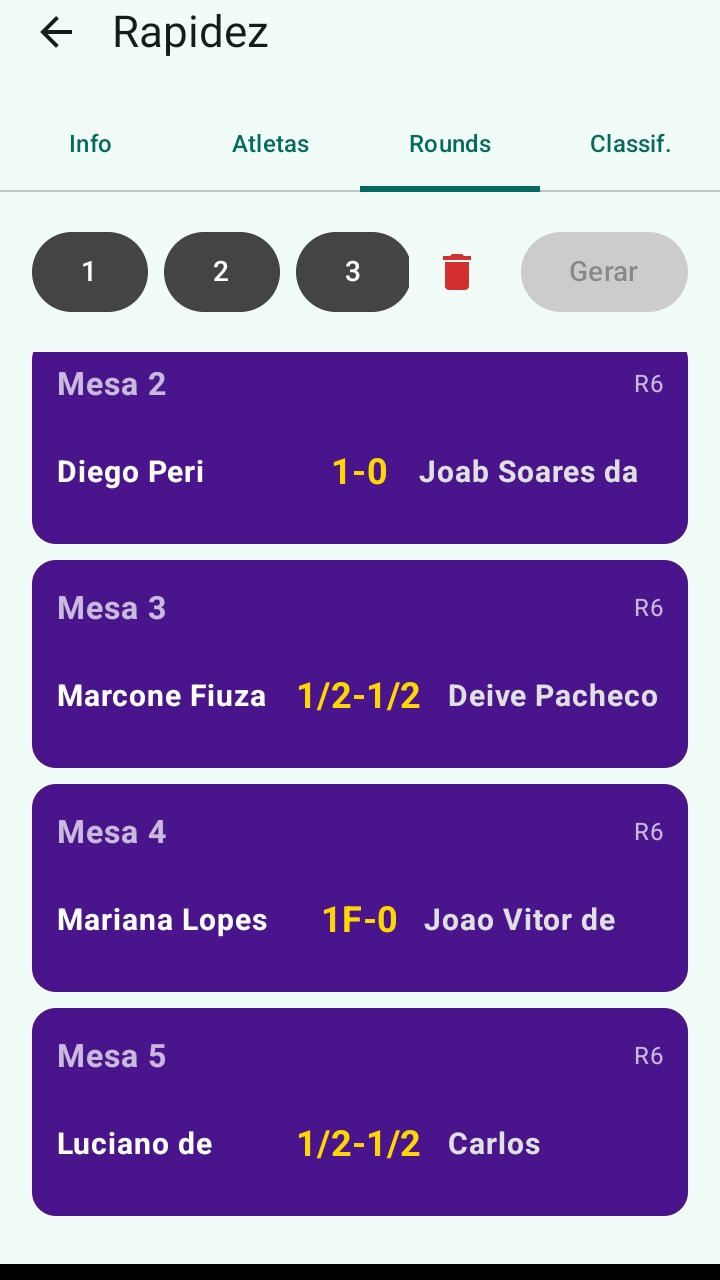This screenshot has width=720, height=1280.
Task: Show round 2 pairings
Action: (x=221, y=272)
